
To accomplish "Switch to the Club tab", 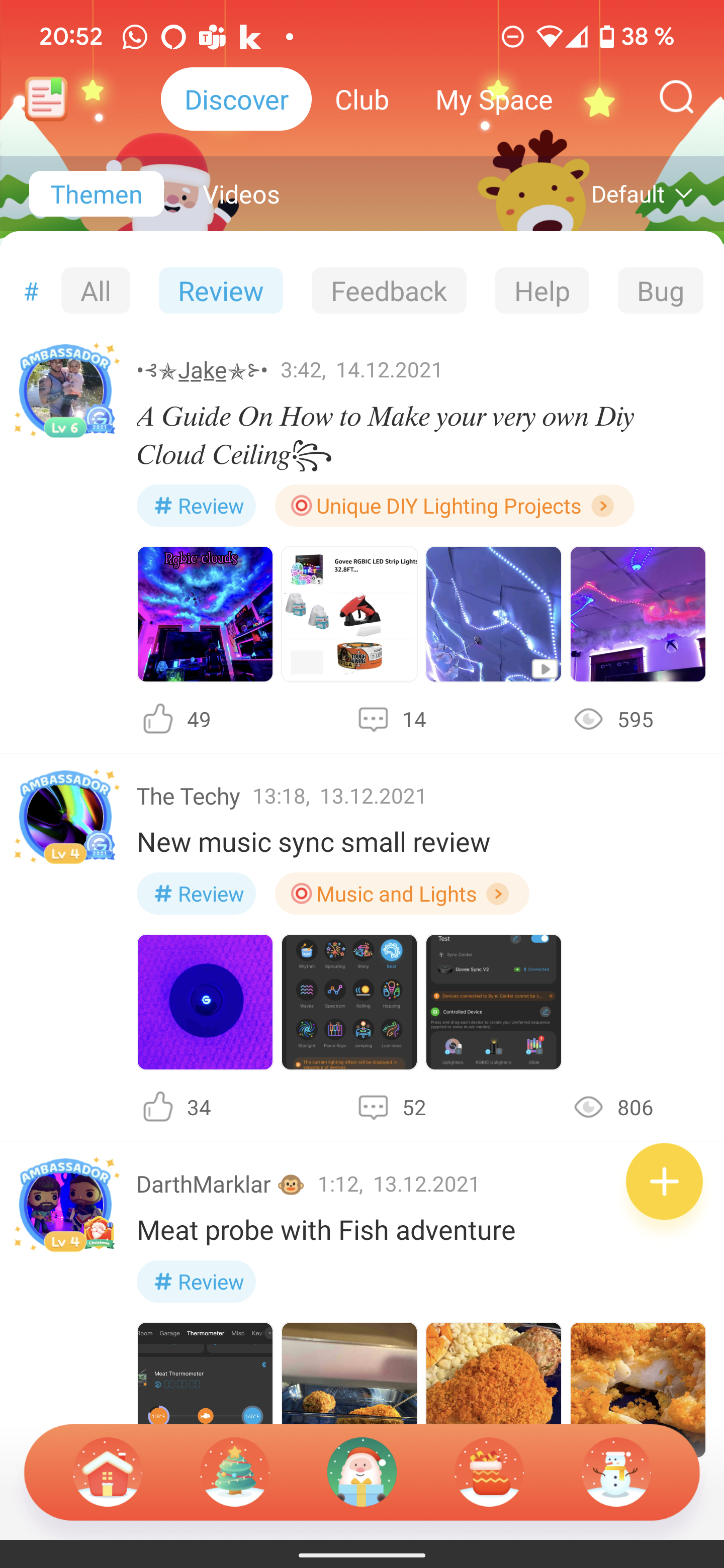I will (x=361, y=100).
